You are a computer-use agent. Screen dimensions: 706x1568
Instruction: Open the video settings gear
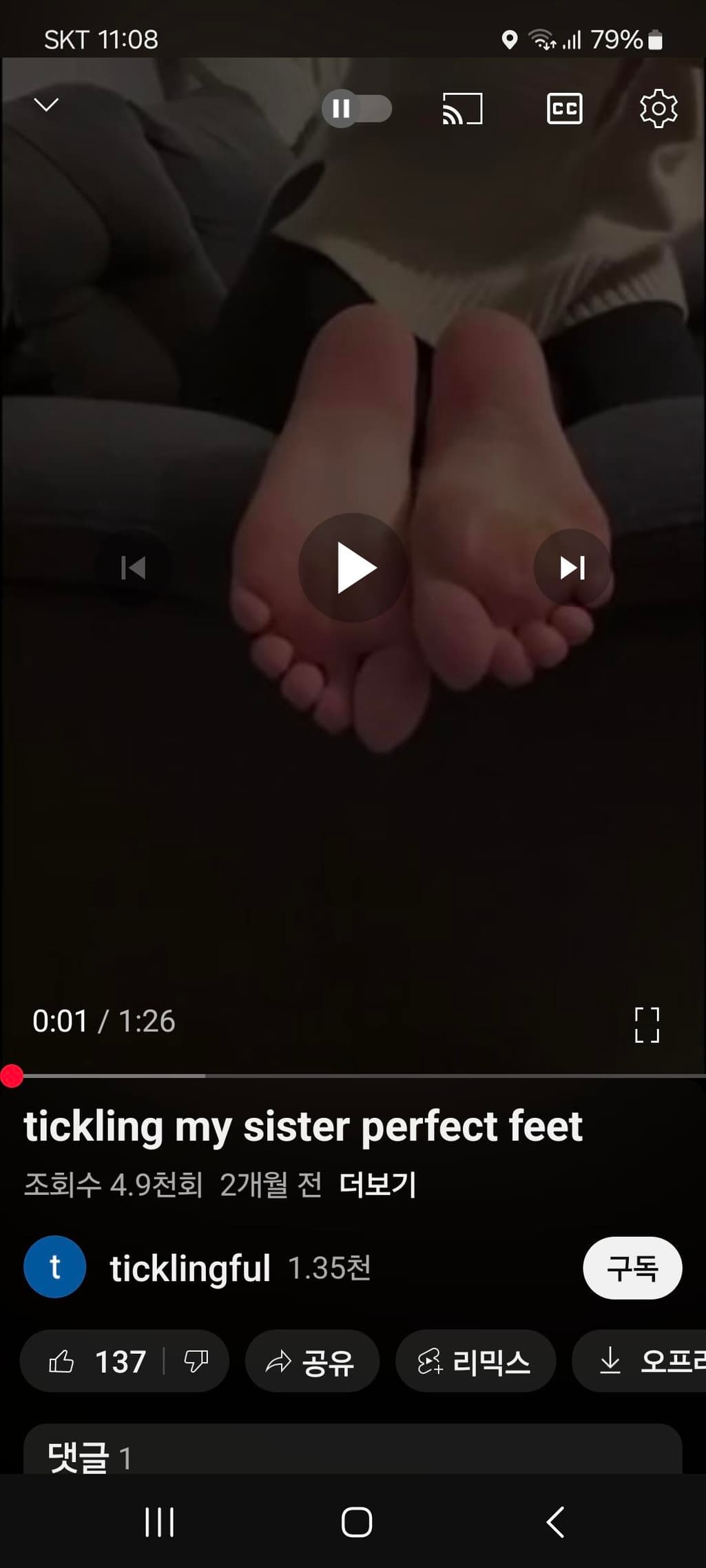point(658,108)
